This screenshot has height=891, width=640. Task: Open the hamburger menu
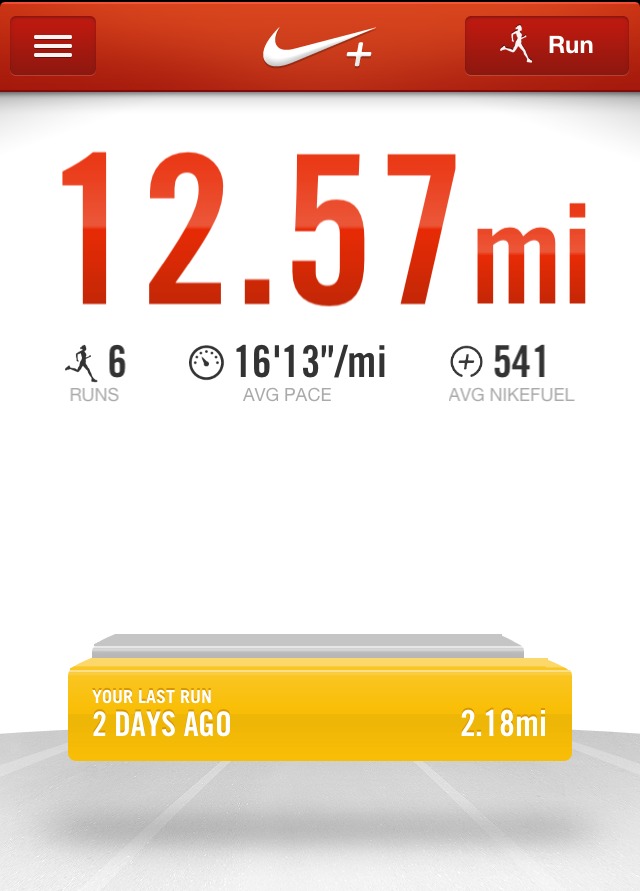(x=53, y=46)
